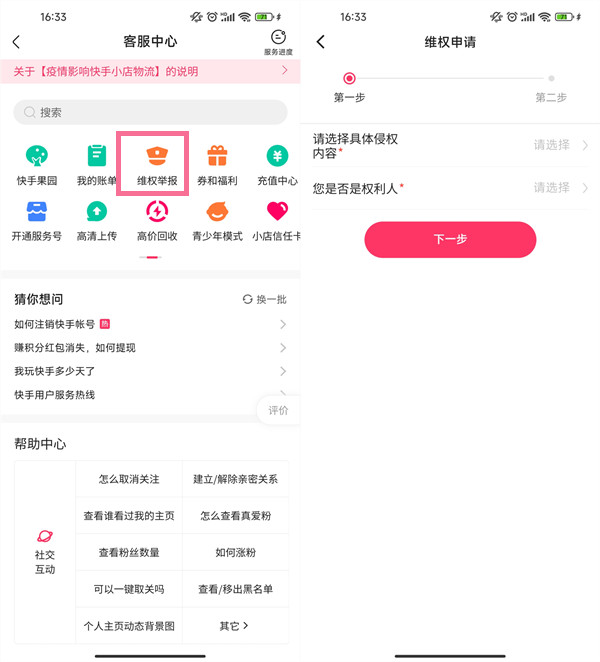Image resolution: width=600 pixels, height=662 pixels.
Task: Open 青少年模式
Action: coord(217,220)
